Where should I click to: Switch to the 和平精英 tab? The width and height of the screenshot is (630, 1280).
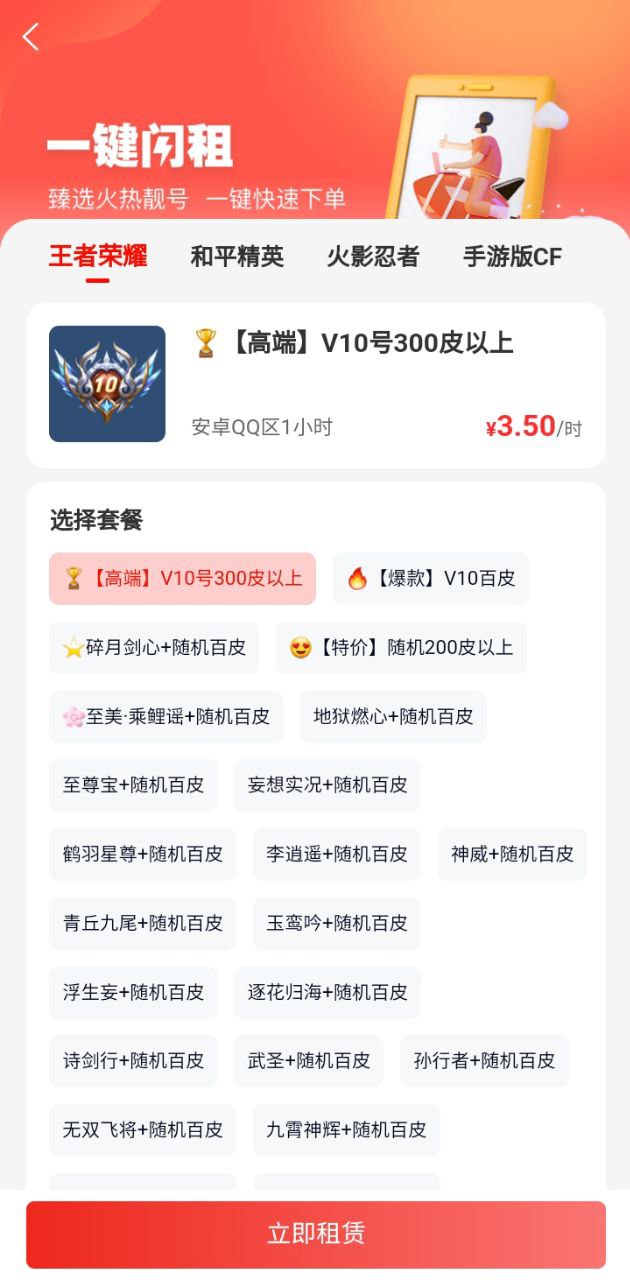click(x=237, y=256)
